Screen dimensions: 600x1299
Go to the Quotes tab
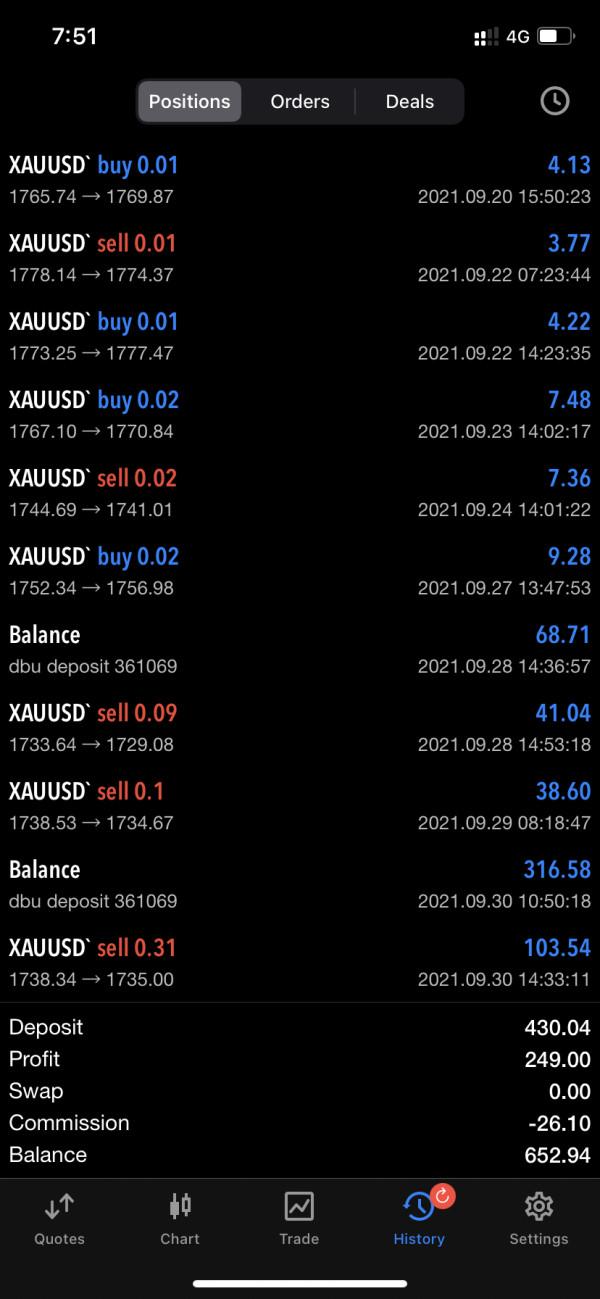coord(60,1219)
